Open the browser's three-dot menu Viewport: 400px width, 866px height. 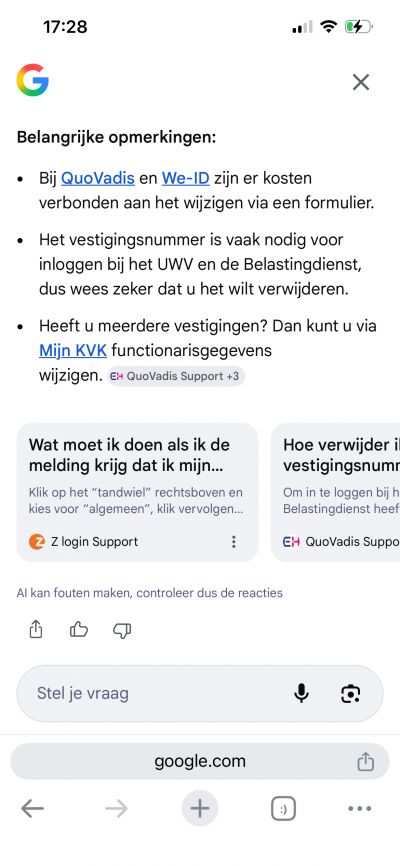pos(360,809)
